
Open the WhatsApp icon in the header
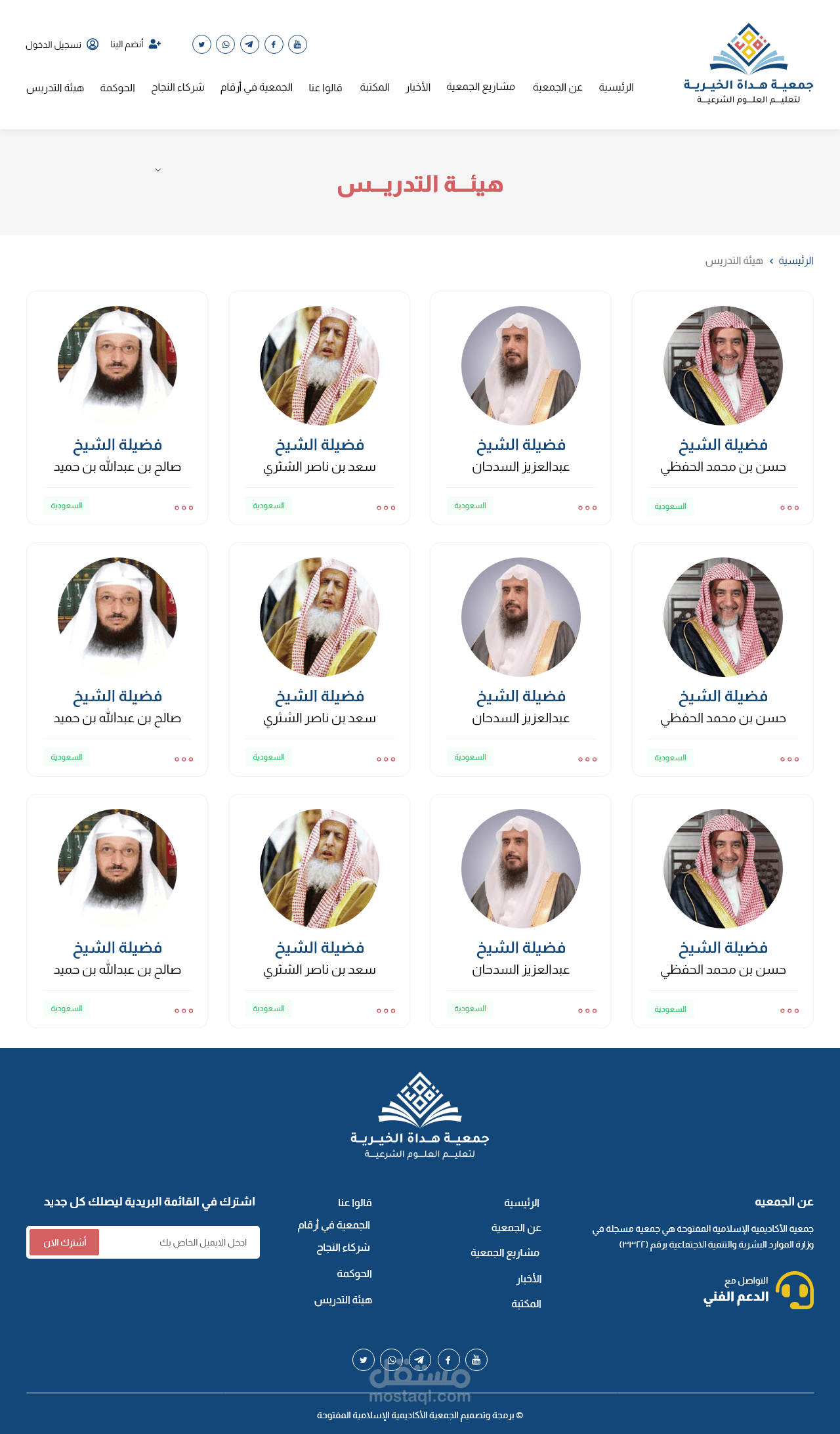pyautogui.click(x=226, y=45)
